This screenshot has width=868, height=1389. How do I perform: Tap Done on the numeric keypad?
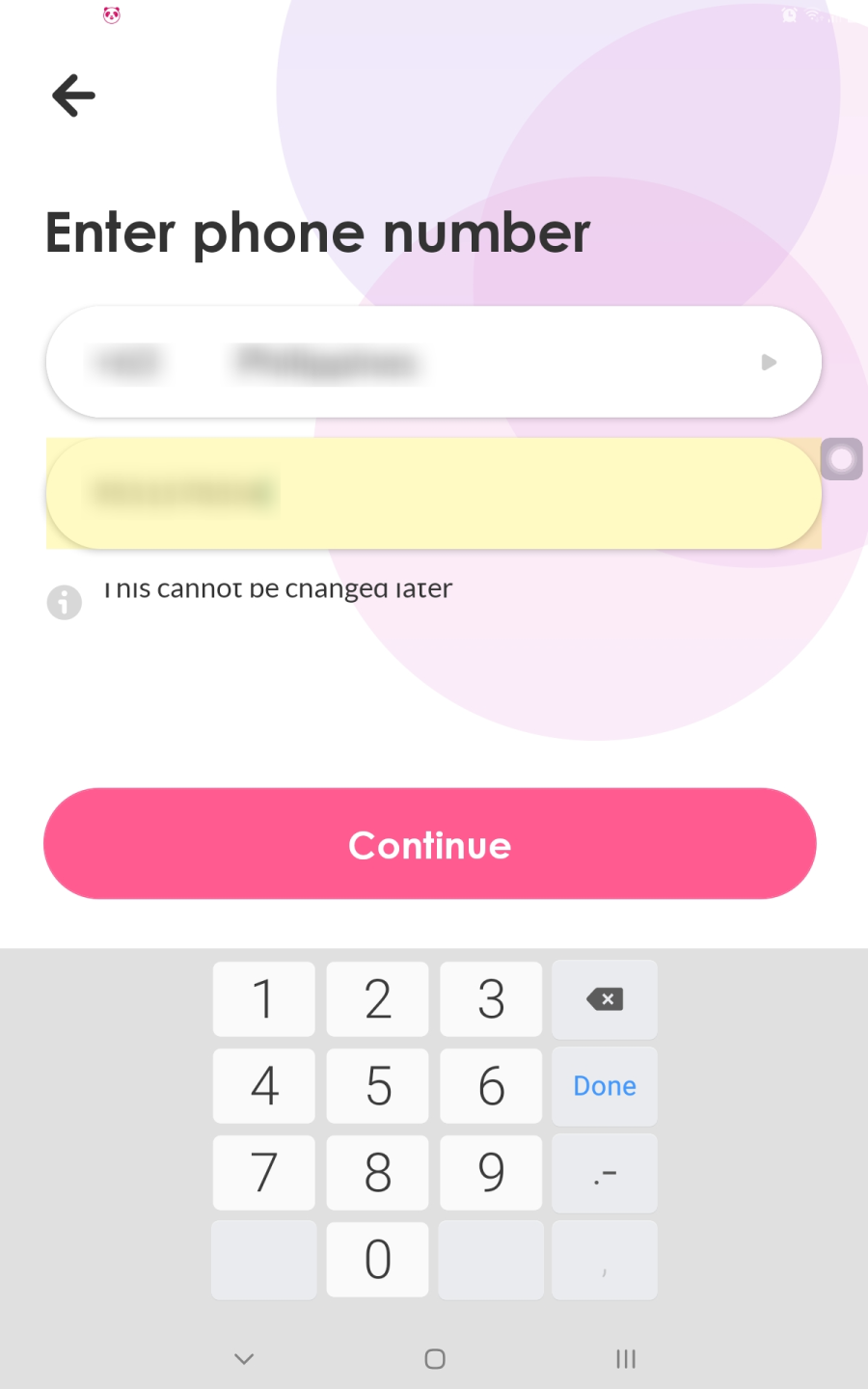(605, 1086)
